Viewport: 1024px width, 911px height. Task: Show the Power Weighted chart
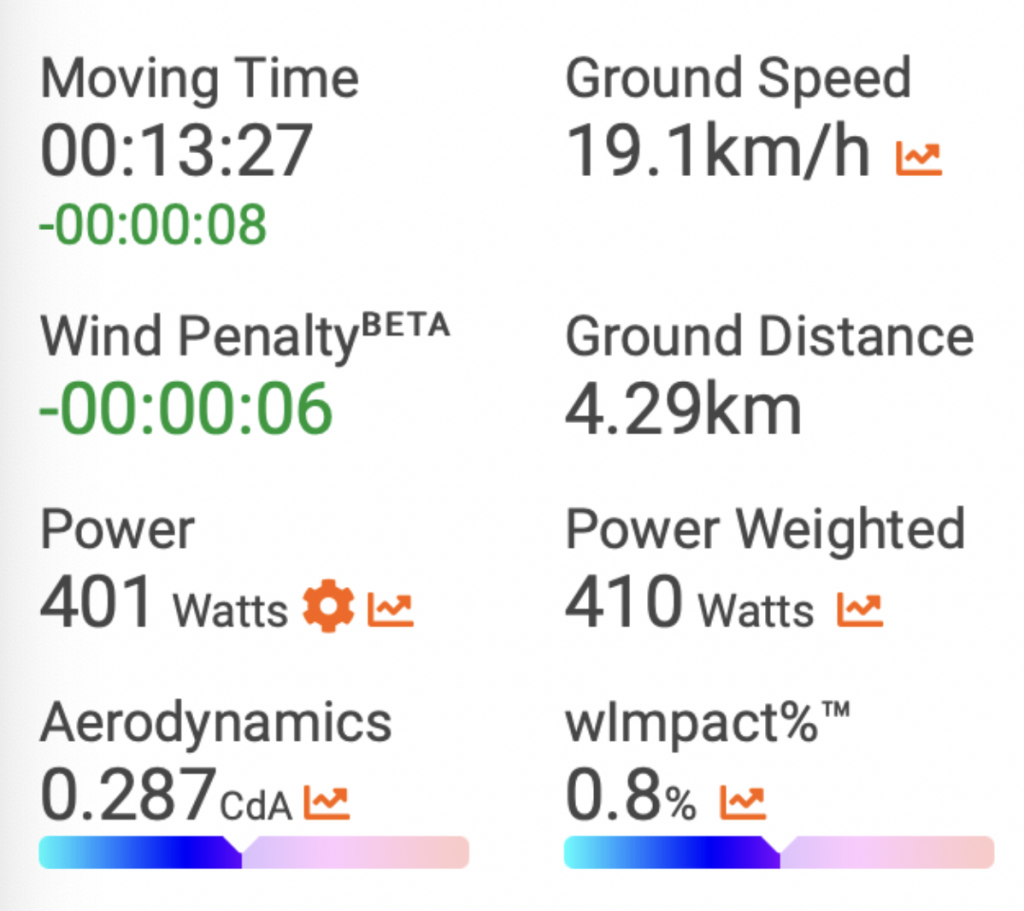(x=860, y=609)
